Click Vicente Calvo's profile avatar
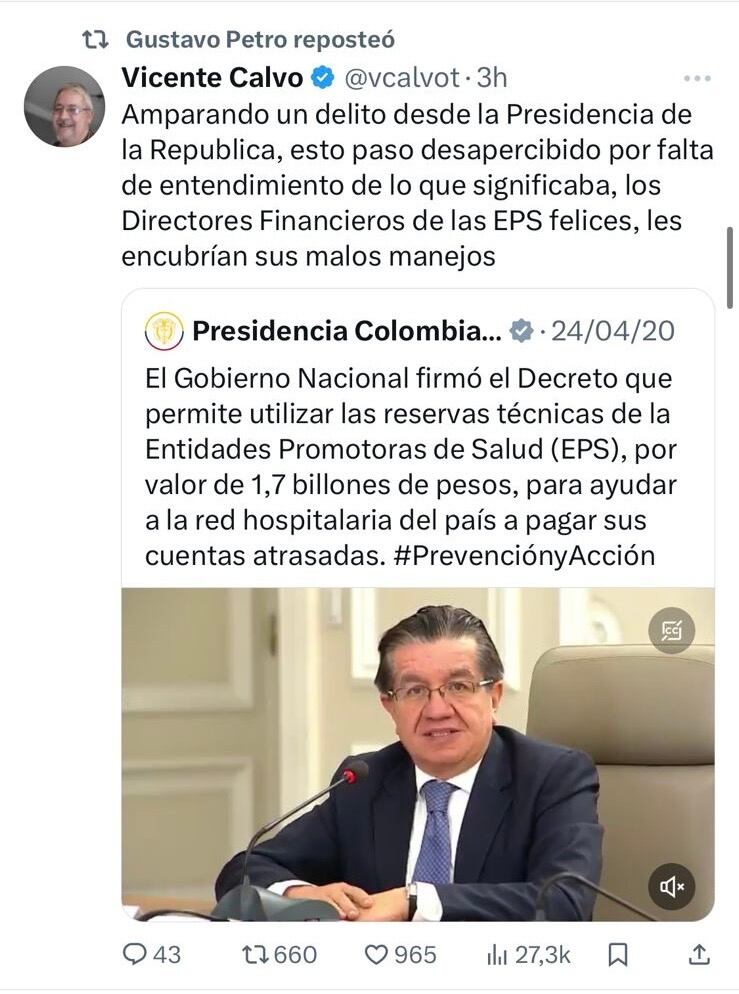Screen dimensions: 739x994 point(65,102)
